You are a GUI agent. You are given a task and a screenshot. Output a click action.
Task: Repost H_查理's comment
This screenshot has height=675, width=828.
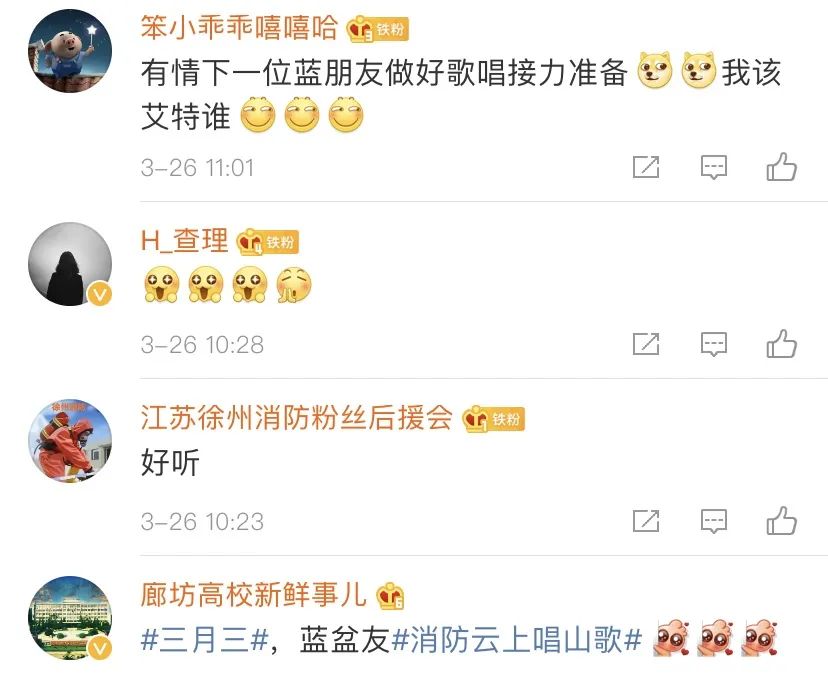[646, 344]
